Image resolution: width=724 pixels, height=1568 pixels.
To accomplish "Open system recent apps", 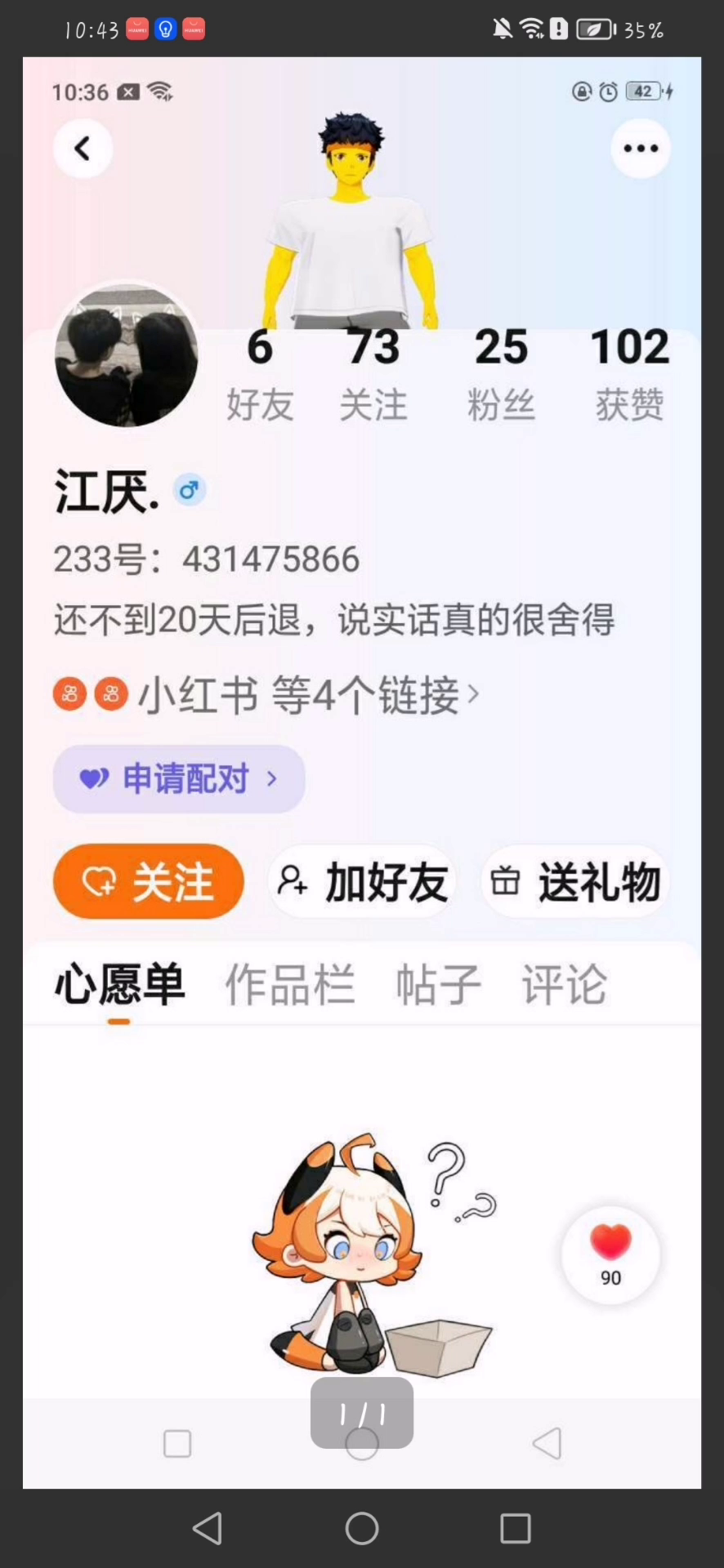I will coord(516,1528).
